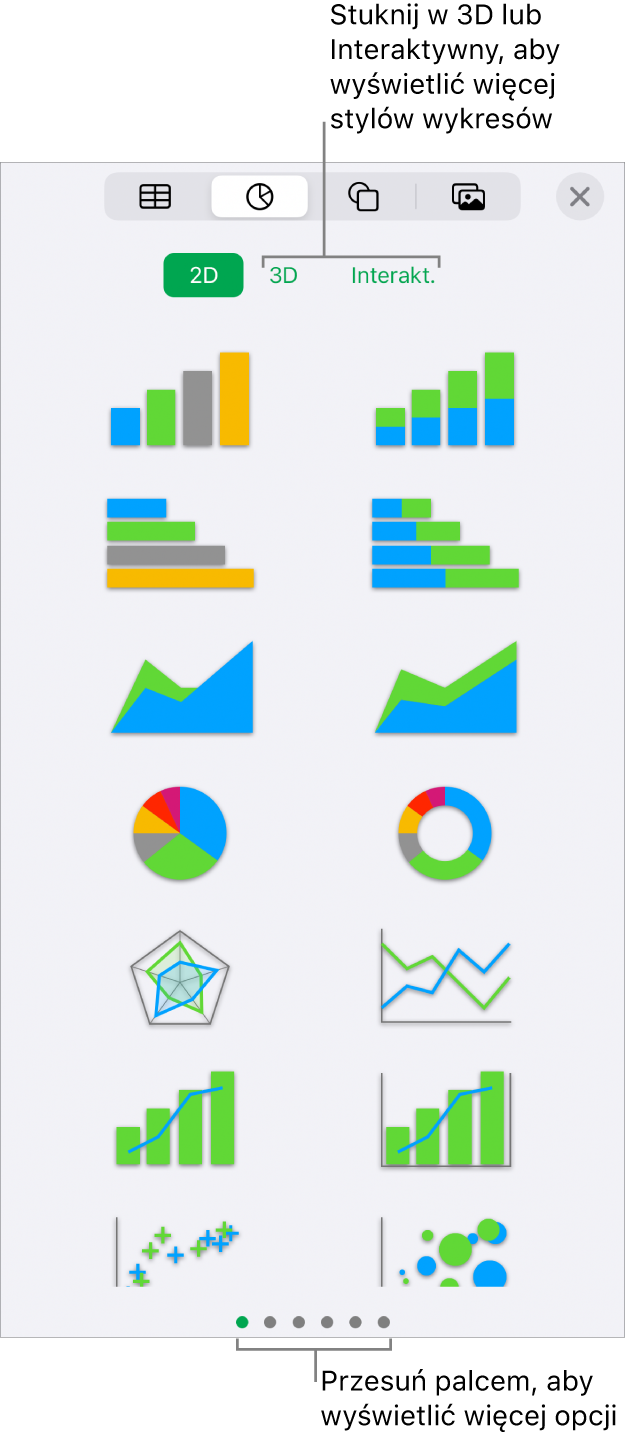Pick the bubble chart
The width and height of the screenshot is (625, 1442).
pyautogui.click(x=445, y=1250)
